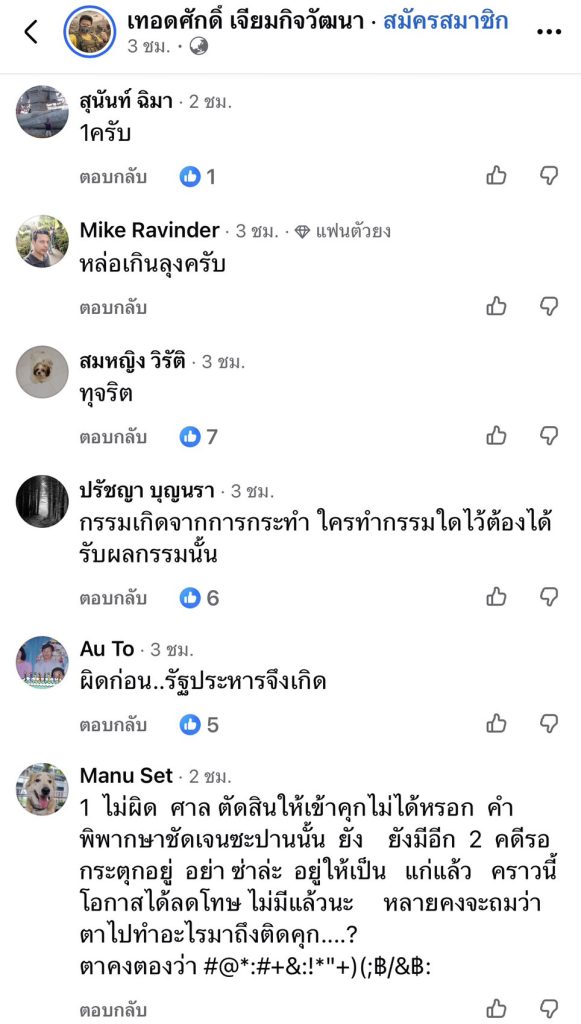Reply to สุนันท์ ฉิมา's comment
Image resolution: width=581 pixels, height=1024 pixels.
coord(113,176)
